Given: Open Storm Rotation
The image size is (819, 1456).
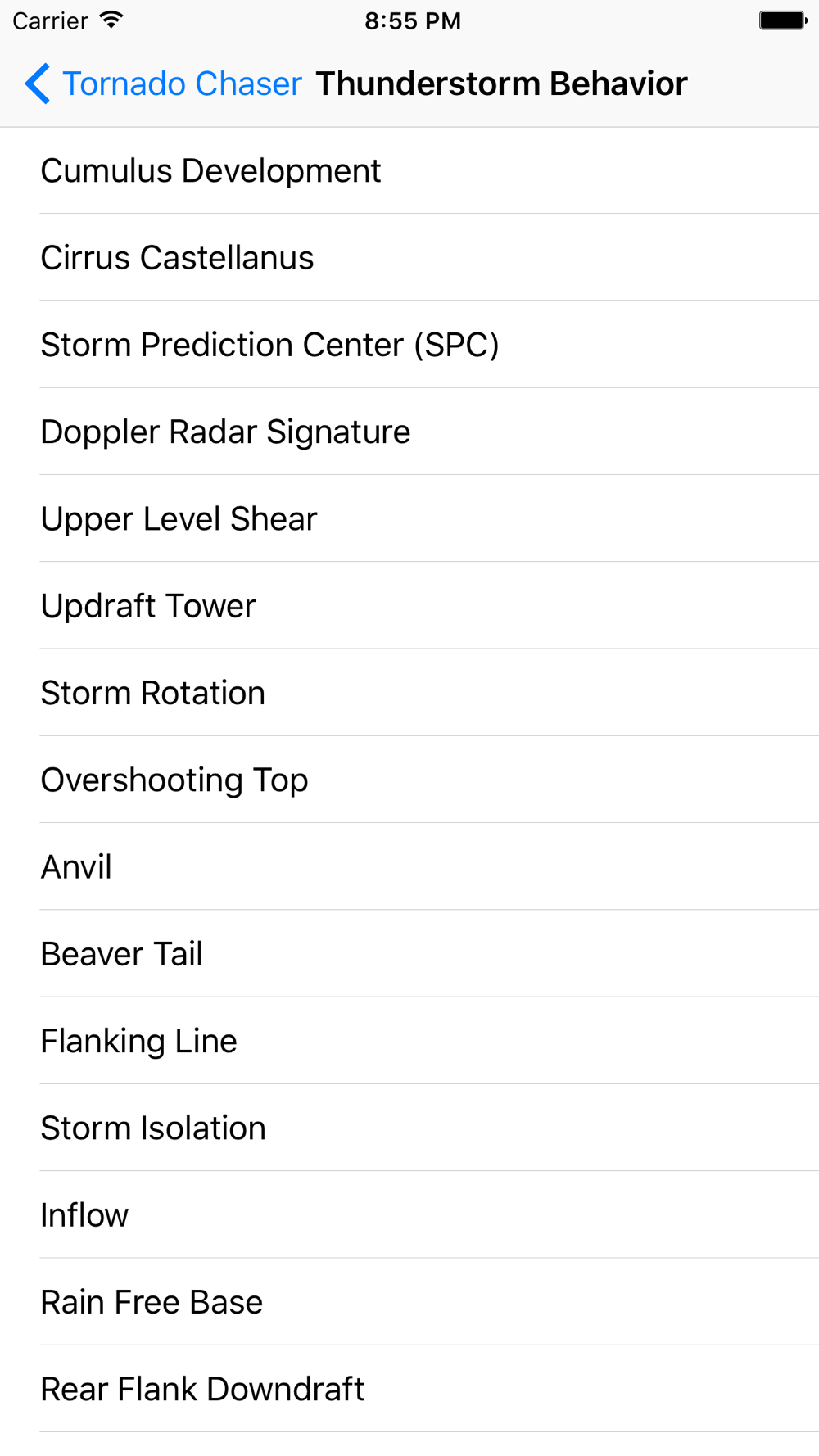Looking at the screenshot, I should pyautogui.click(x=409, y=692).
